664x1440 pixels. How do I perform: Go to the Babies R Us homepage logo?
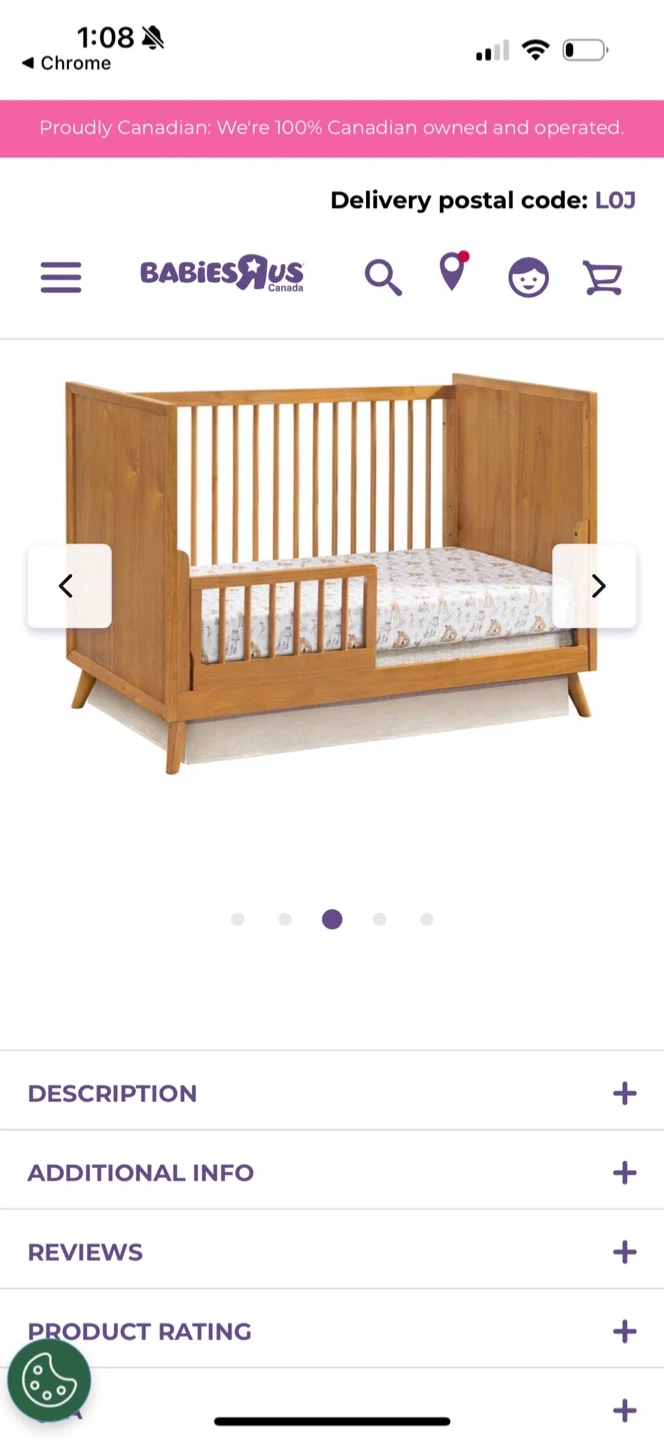click(x=222, y=273)
